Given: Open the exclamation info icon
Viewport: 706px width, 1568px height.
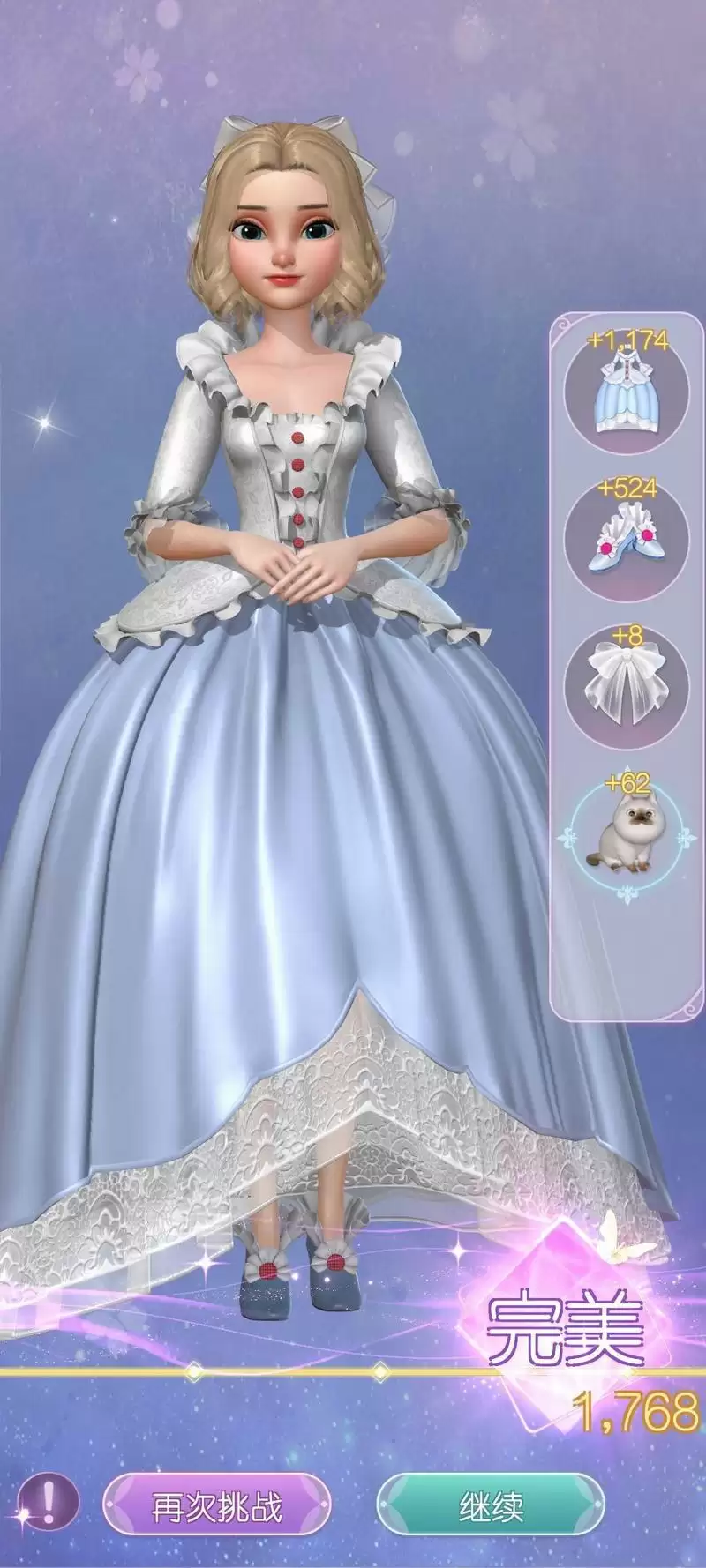Looking at the screenshot, I should [x=39, y=1506].
